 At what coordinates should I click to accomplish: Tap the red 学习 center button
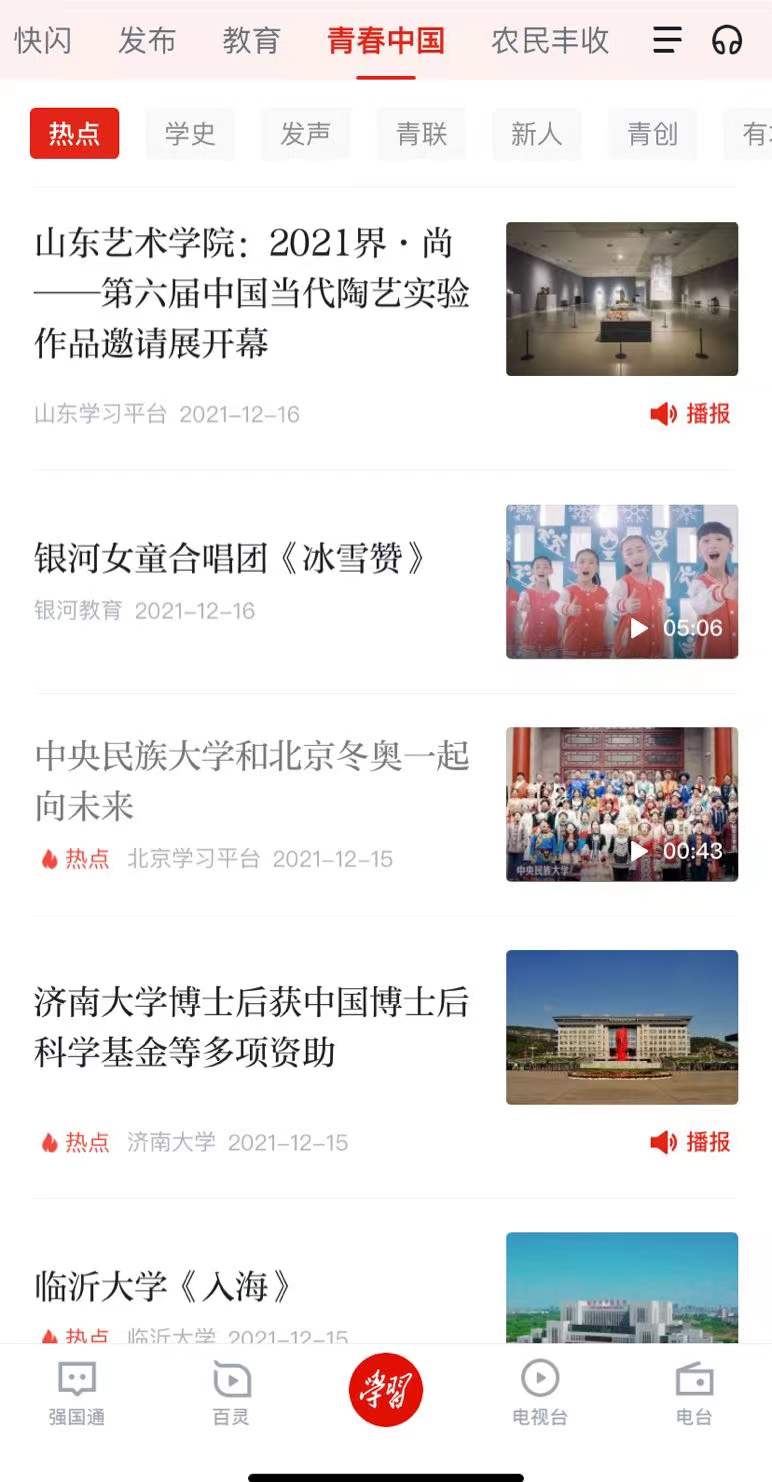[x=386, y=1390]
